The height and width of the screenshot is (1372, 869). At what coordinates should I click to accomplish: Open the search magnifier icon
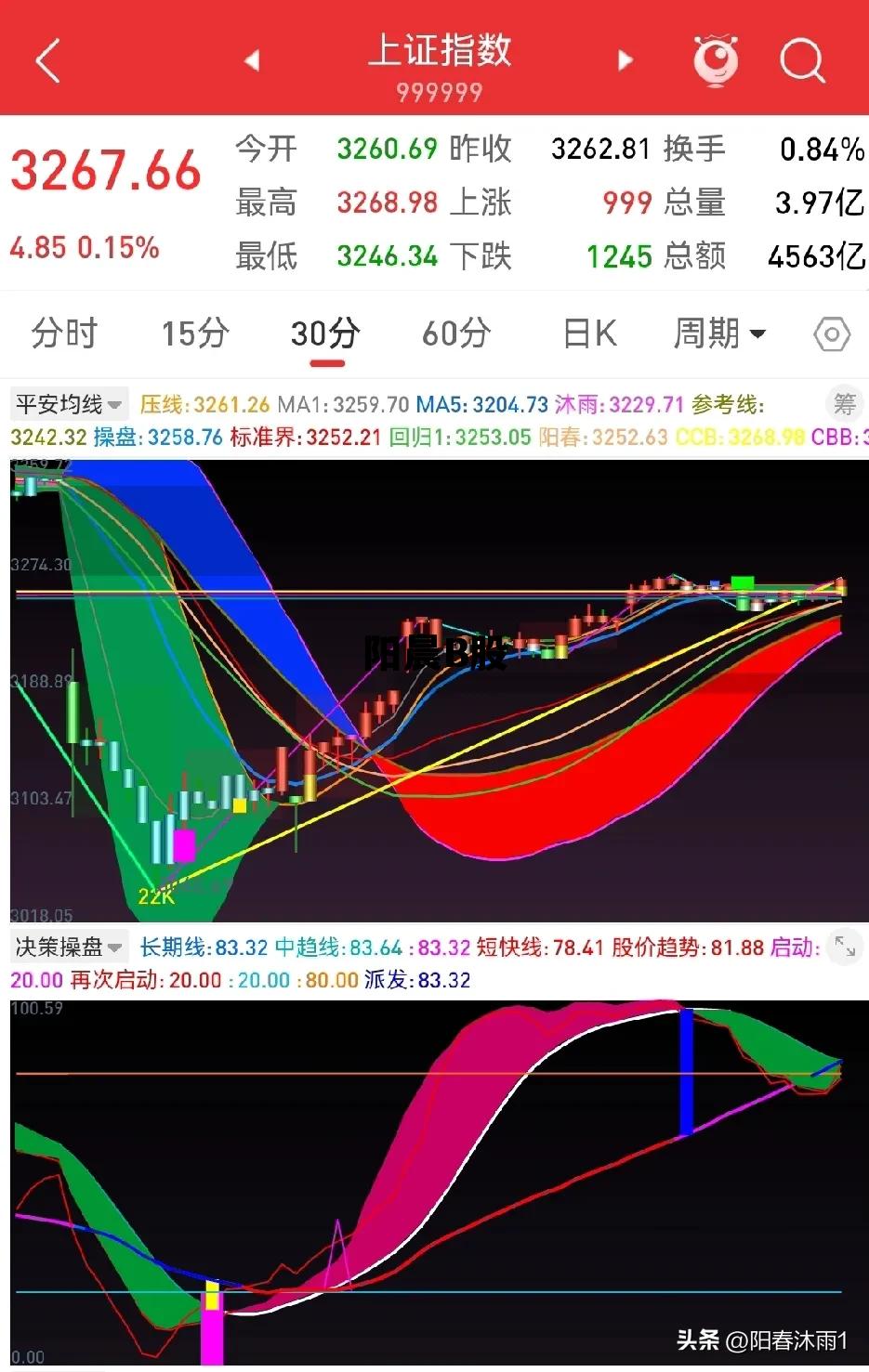click(801, 59)
